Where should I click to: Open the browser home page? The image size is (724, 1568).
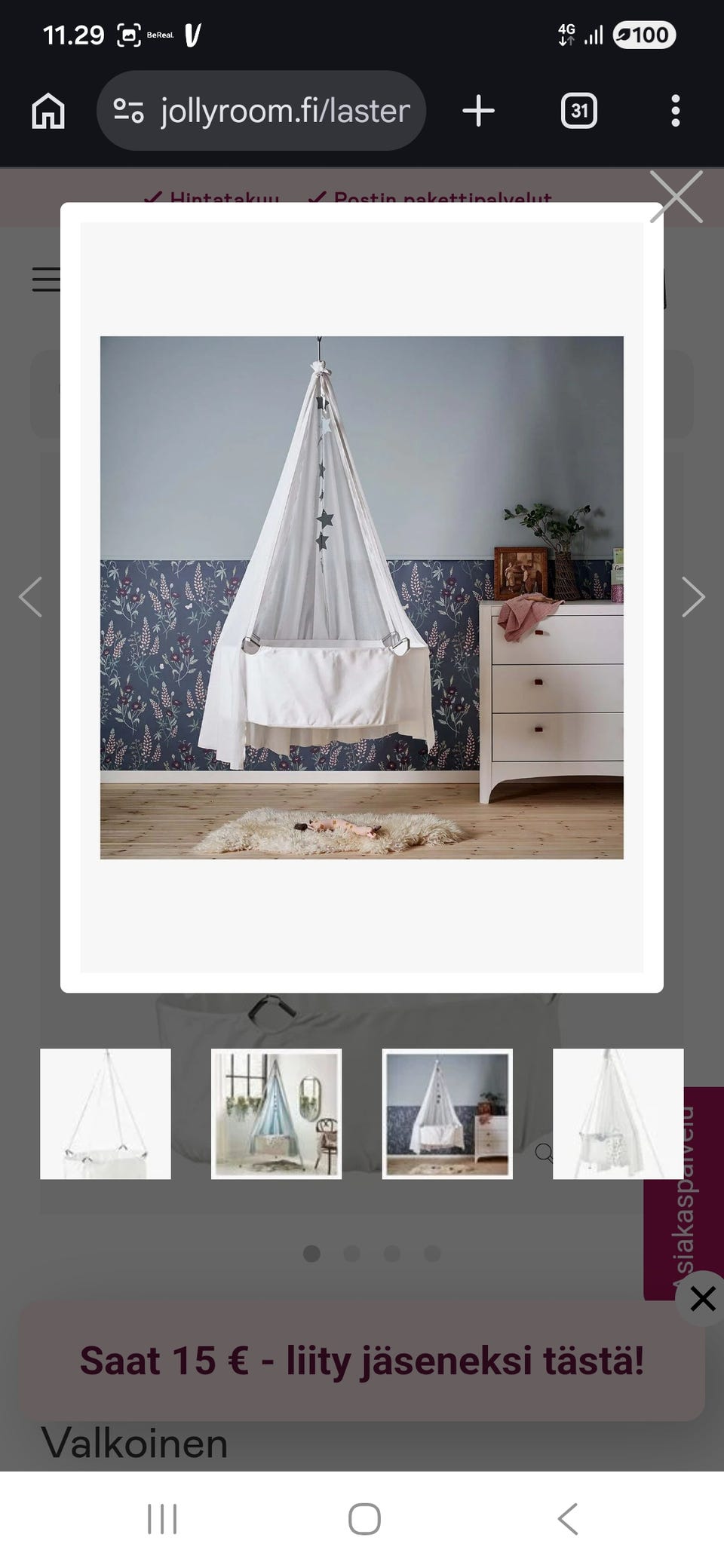coord(48,111)
